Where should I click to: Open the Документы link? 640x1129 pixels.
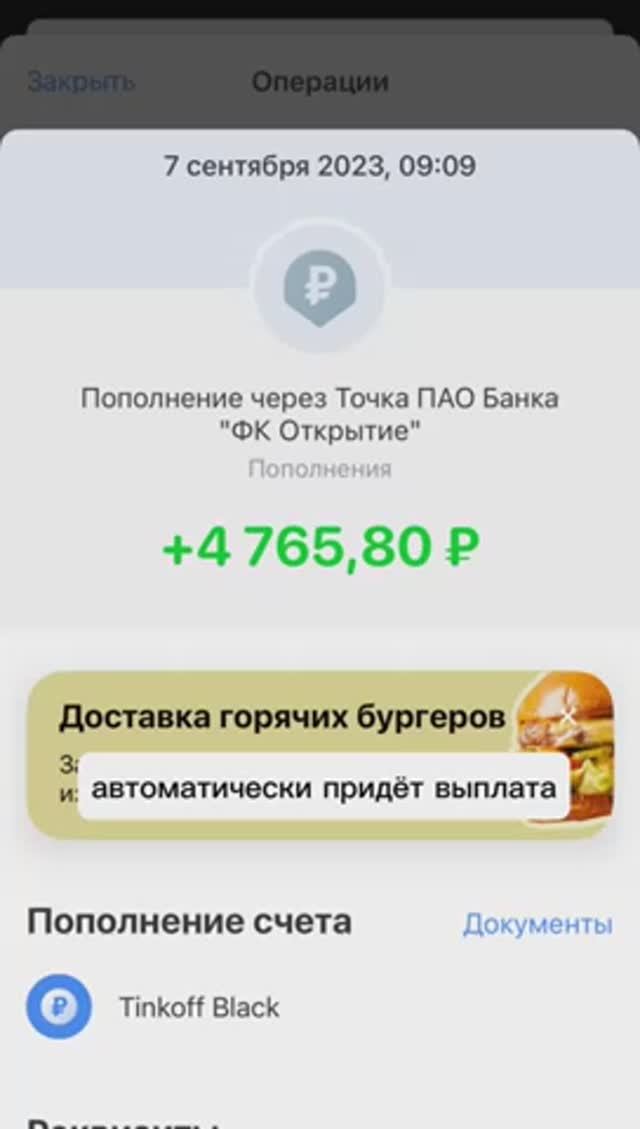tap(537, 924)
